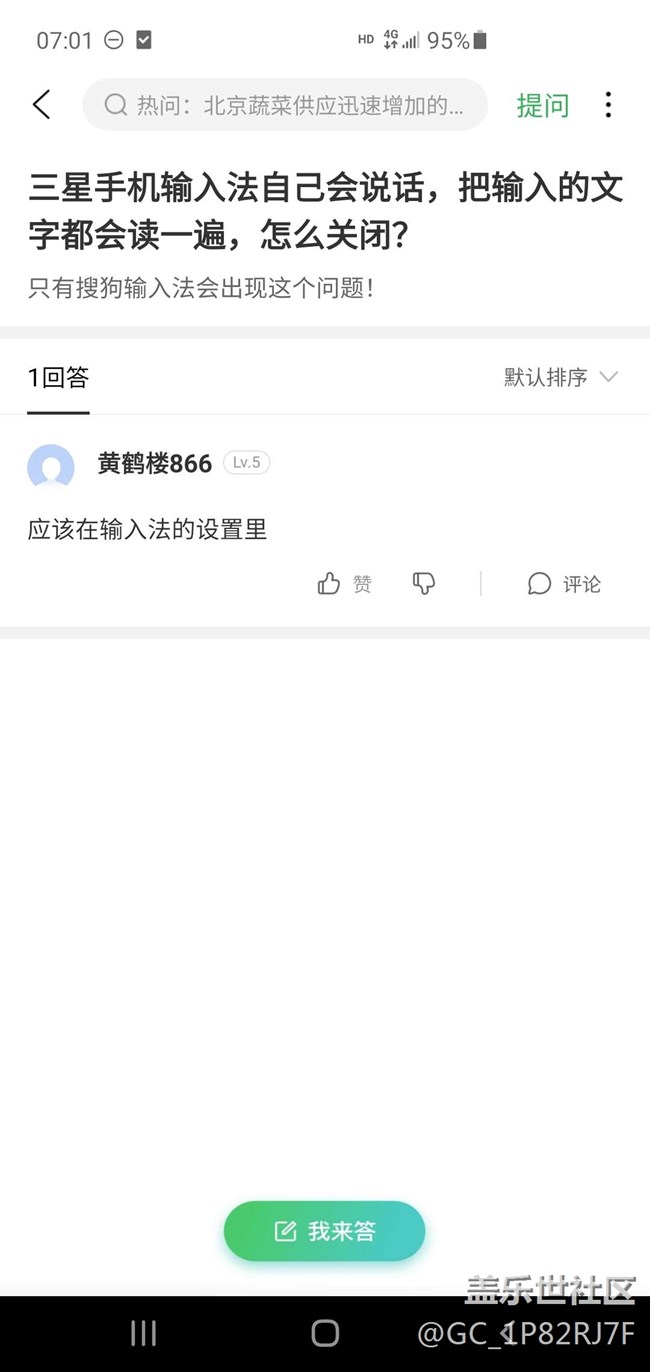The image size is (650, 1372).
Task: Dislike 黄鹤楼866's answer
Action: tap(424, 584)
